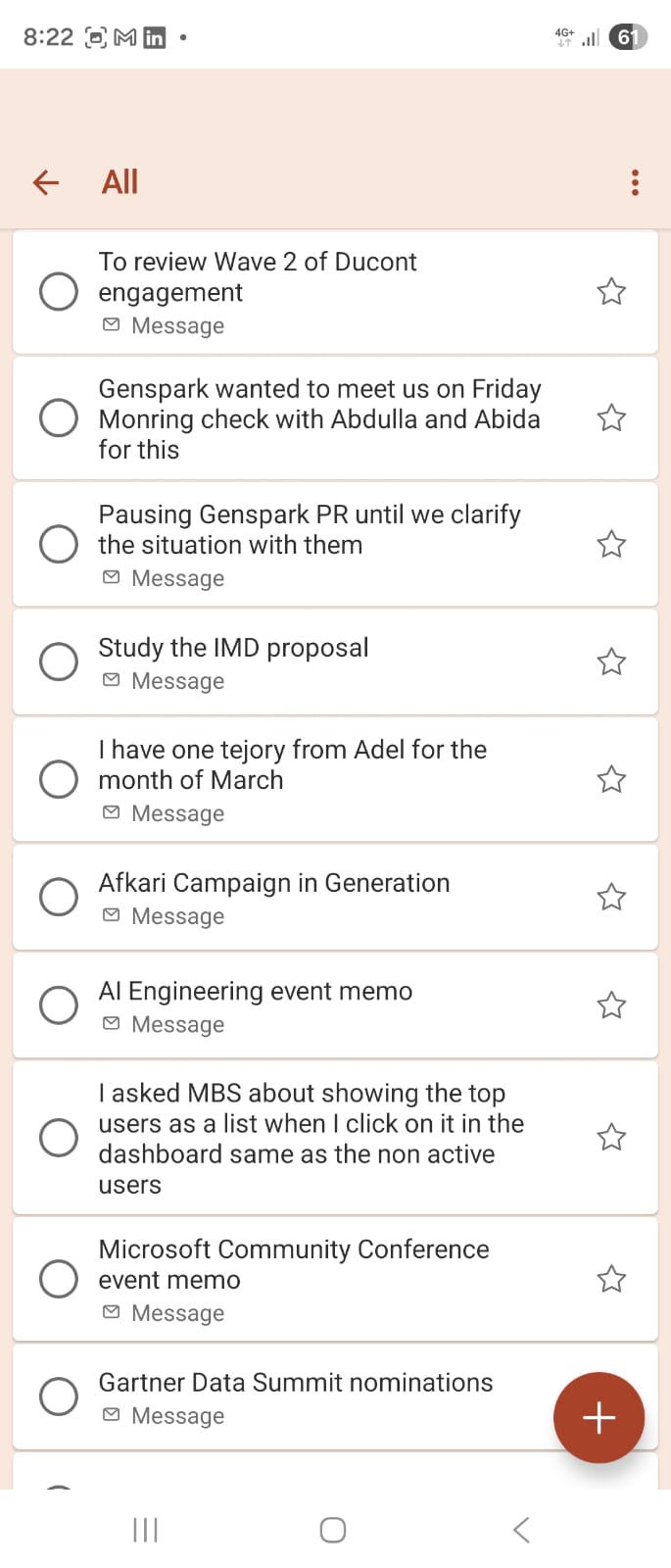
Task: Star the MBS top users dashboard task
Action: (611, 1137)
